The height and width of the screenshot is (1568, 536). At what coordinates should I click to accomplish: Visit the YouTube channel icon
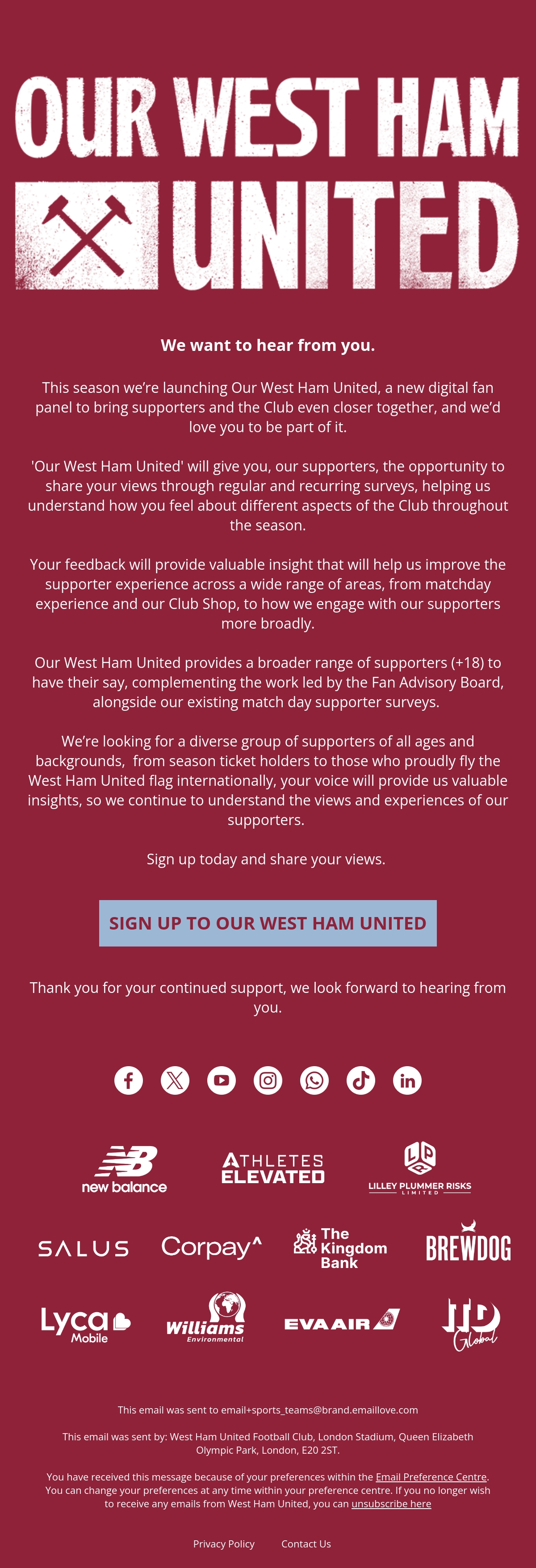pyautogui.click(x=221, y=1080)
